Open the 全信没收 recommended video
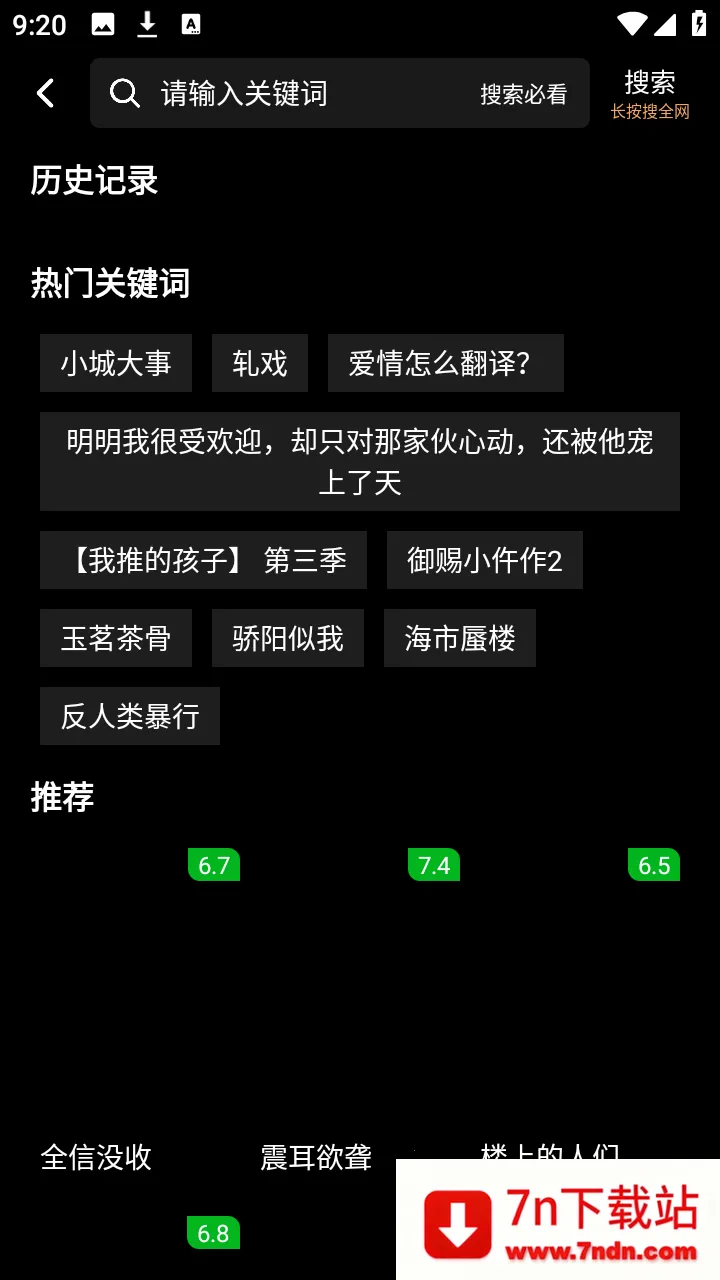Screen dimensions: 720x1280 [x=95, y=1158]
